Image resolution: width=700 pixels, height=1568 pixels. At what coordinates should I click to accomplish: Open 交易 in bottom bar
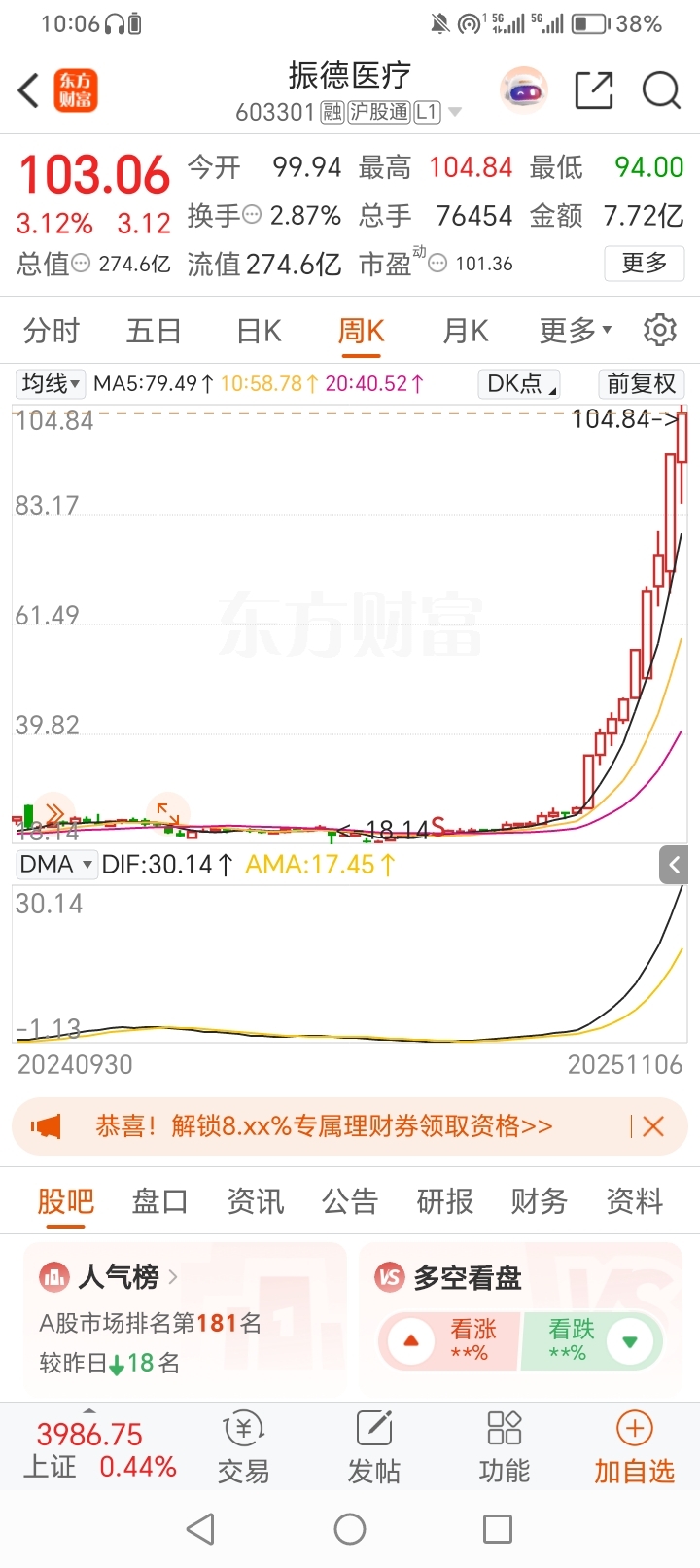[x=243, y=1447]
